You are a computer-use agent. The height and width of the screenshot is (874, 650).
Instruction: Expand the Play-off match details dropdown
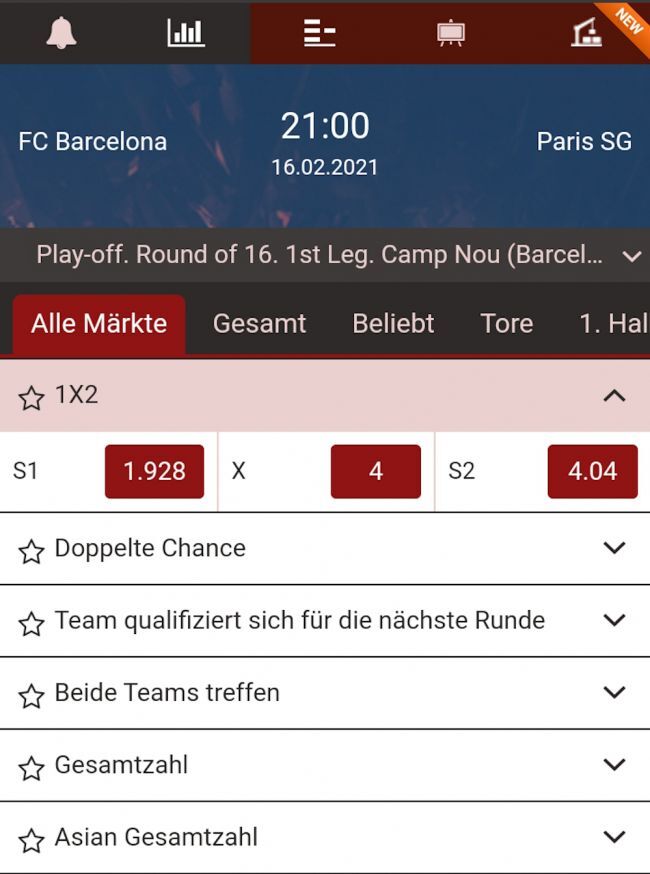pos(631,256)
